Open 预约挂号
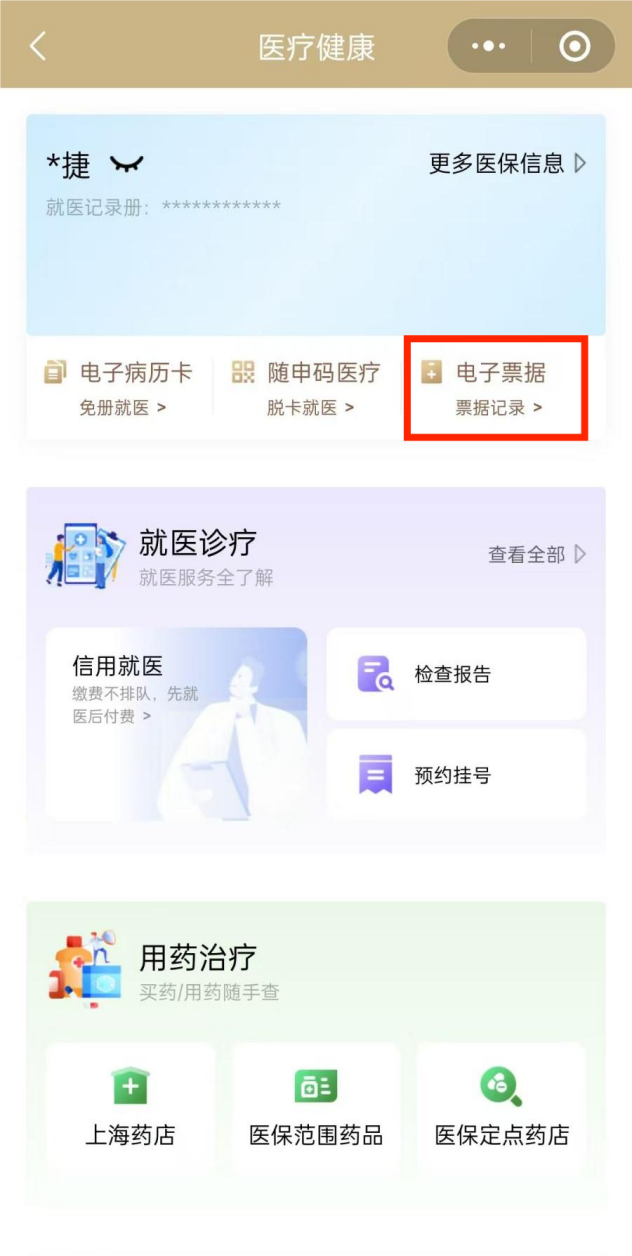The height and width of the screenshot is (1256, 632). click(456, 775)
